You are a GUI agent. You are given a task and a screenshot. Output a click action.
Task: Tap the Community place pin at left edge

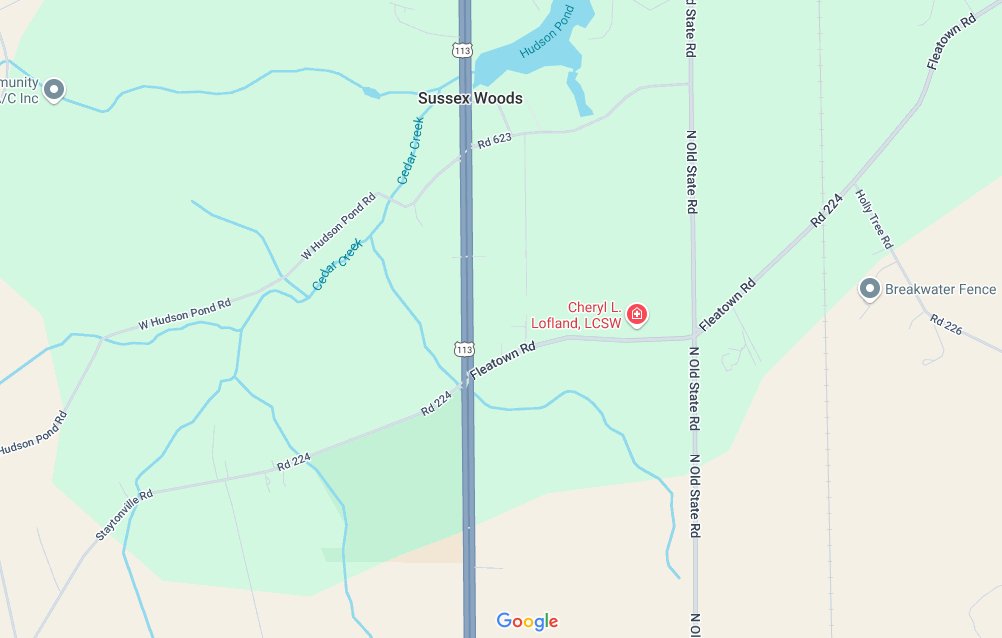(x=54, y=90)
